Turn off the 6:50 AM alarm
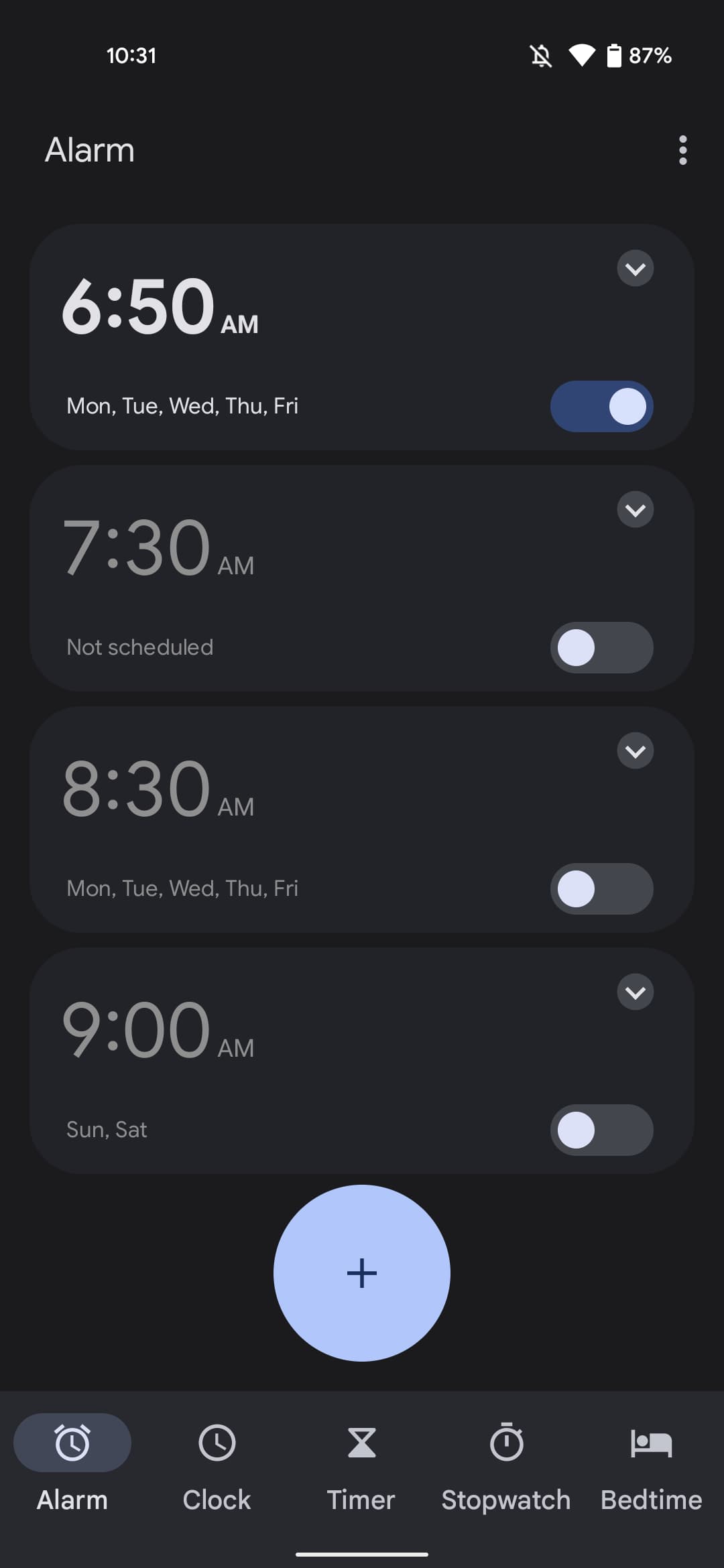This screenshot has height=1568, width=724. point(601,406)
